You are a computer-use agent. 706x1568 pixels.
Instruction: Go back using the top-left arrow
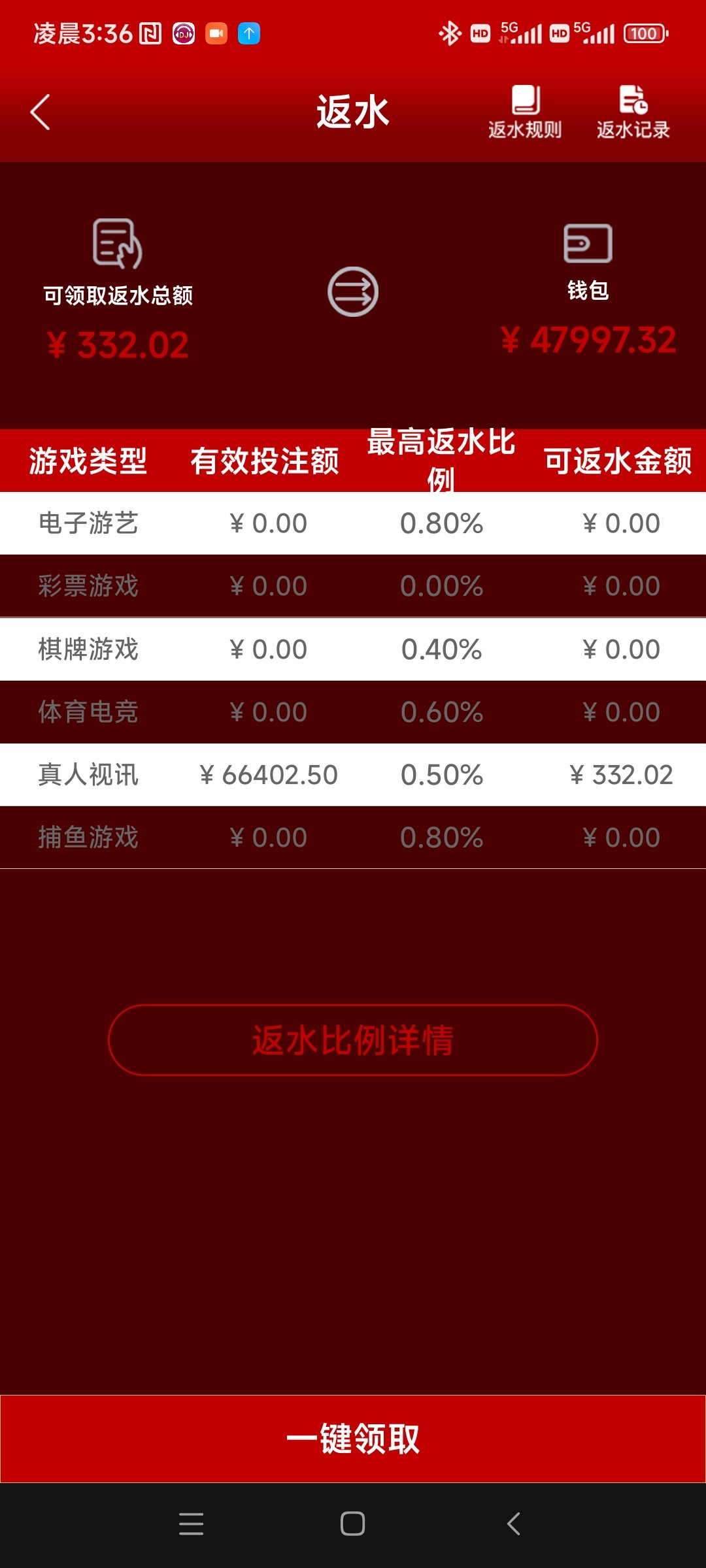click(41, 112)
